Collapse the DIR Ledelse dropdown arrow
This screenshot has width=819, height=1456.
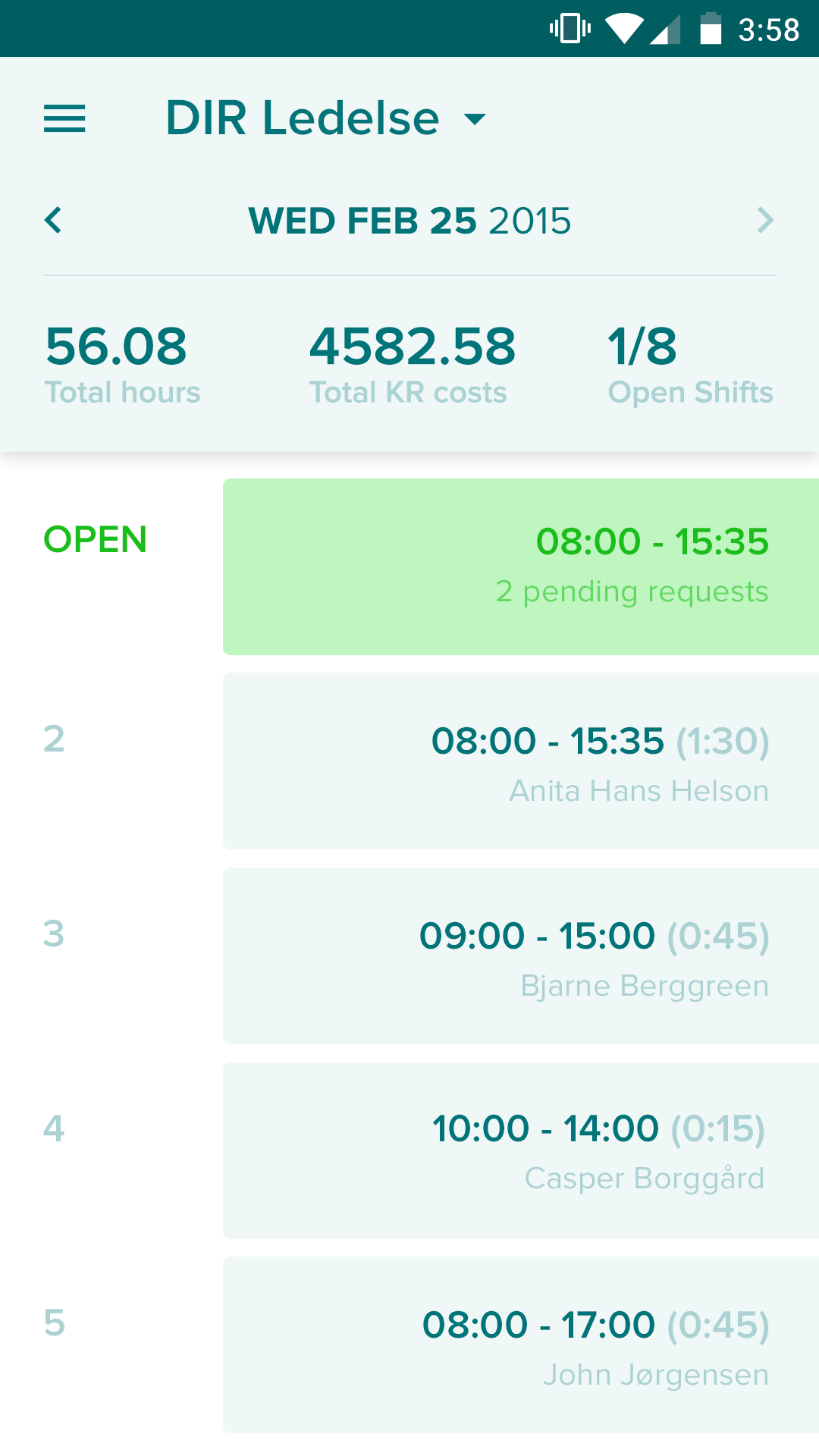(x=475, y=120)
